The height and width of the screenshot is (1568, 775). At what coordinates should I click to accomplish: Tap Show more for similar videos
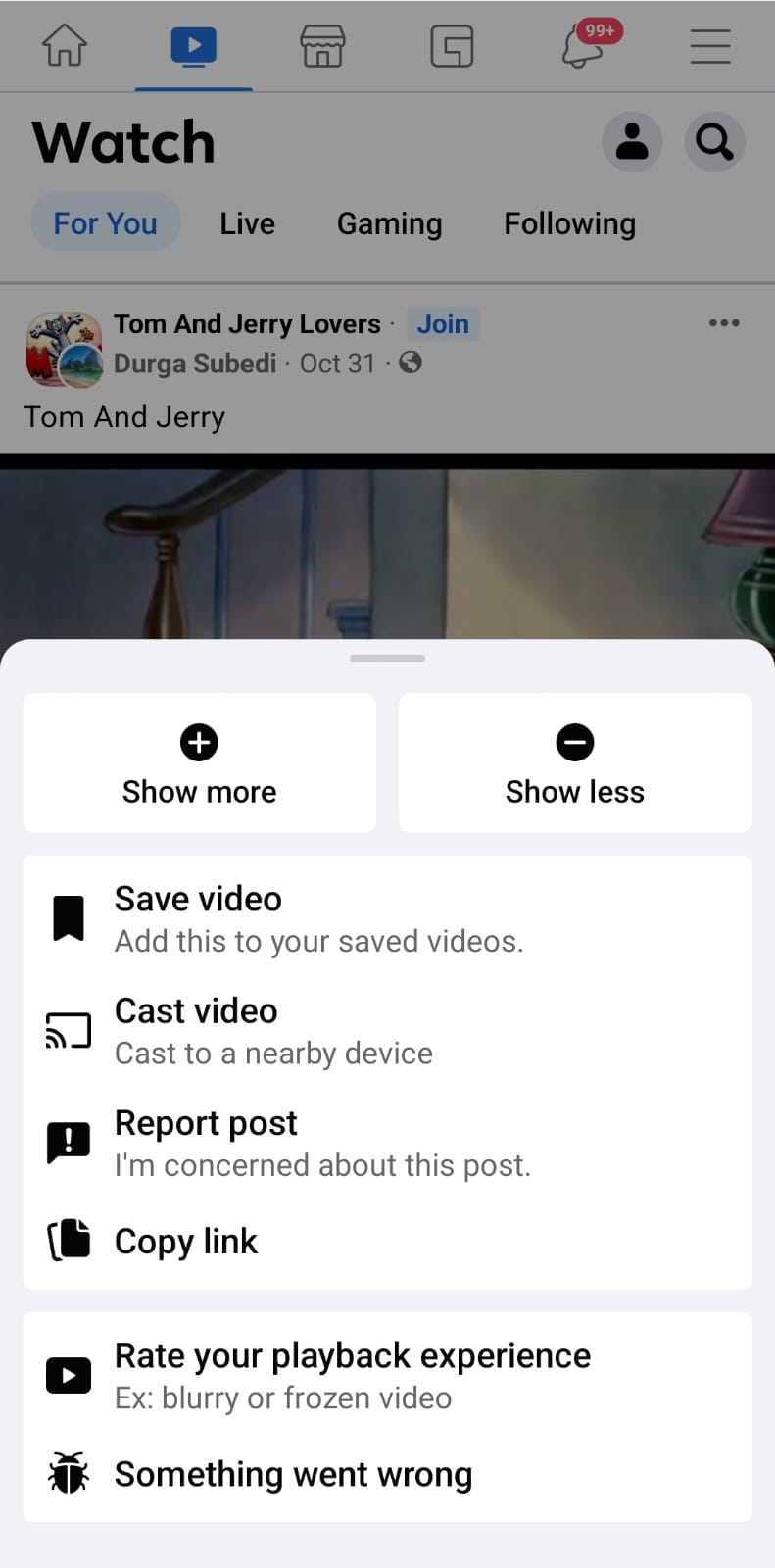click(x=199, y=763)
